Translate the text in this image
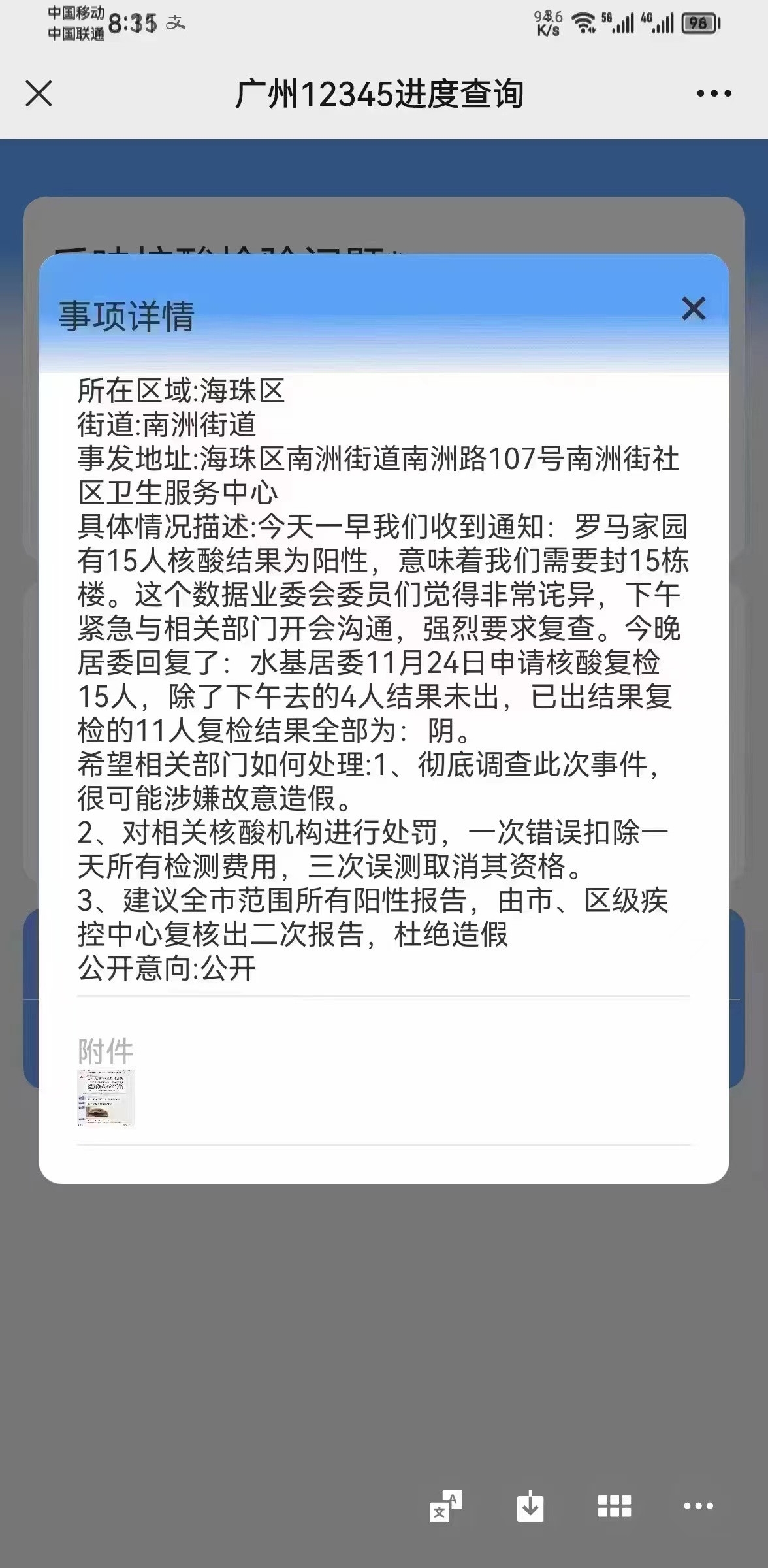Screen dimensions: 768x1568 (x=445, y=1506)
